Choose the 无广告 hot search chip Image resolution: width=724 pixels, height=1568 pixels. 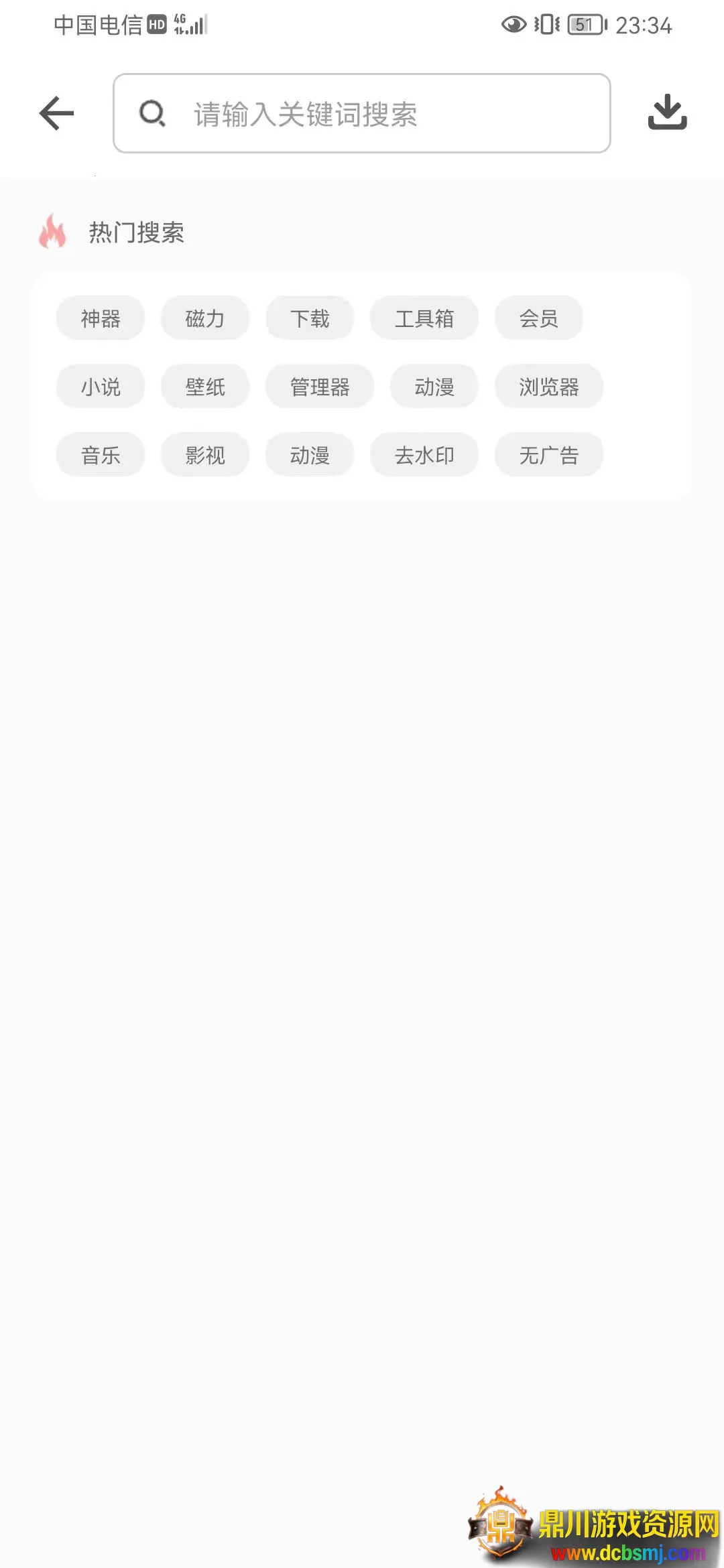[x=549, y=456]
